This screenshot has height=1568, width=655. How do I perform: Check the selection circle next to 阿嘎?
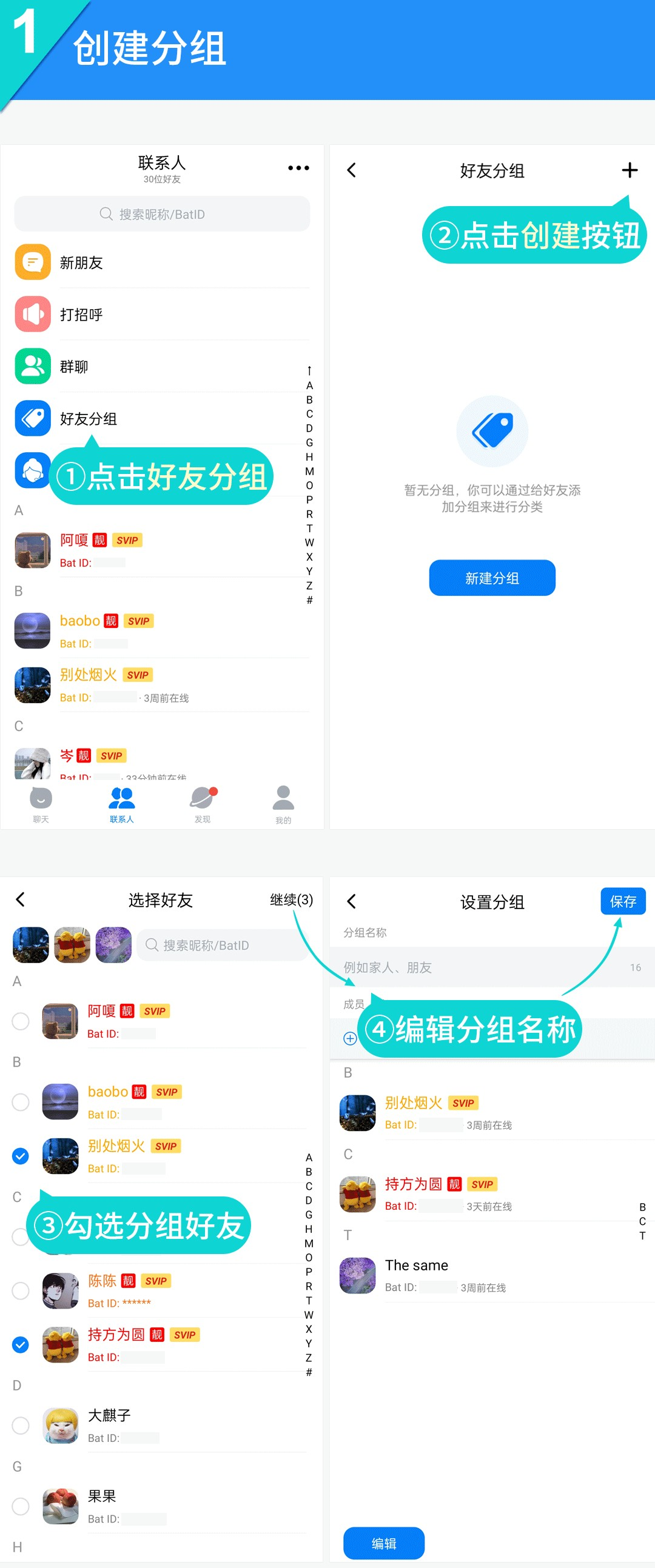point(20,1021)
